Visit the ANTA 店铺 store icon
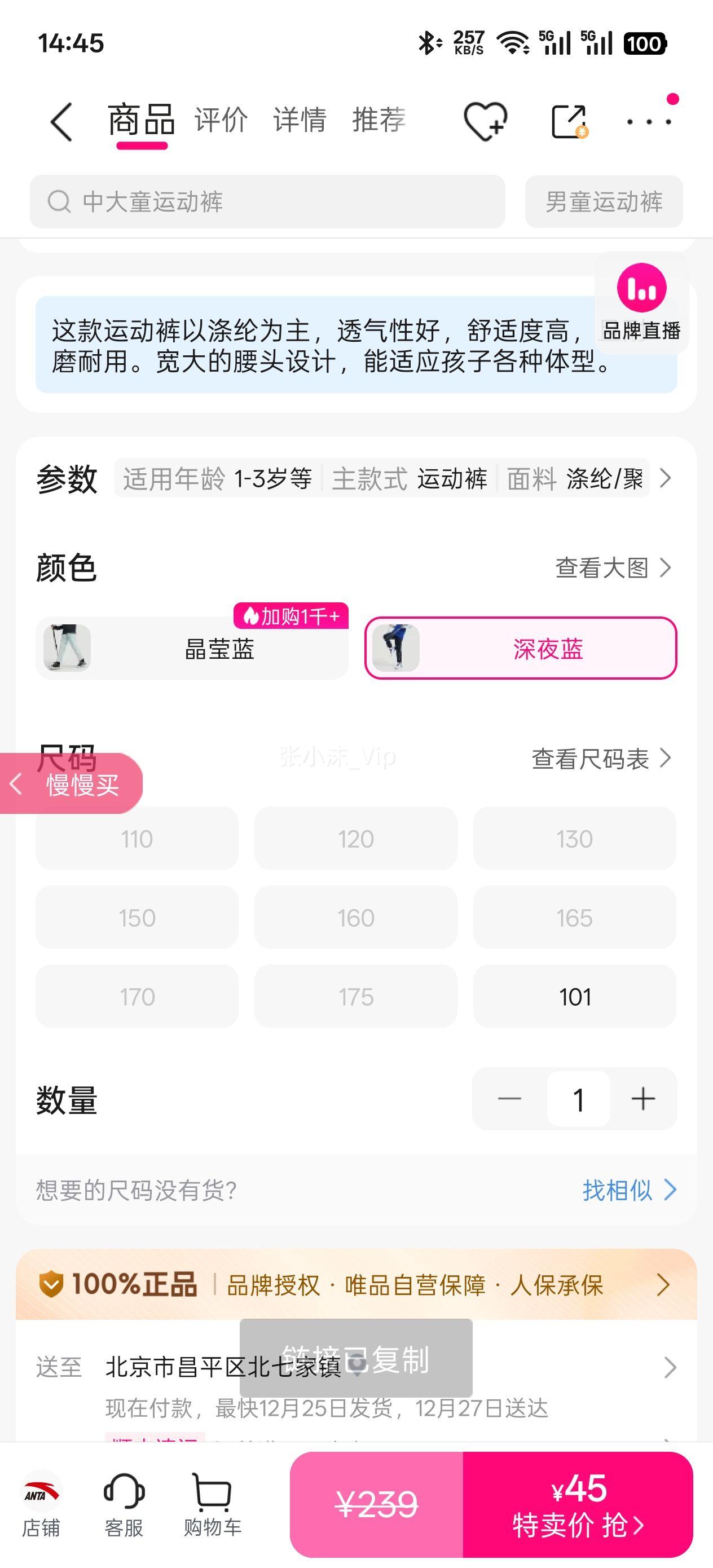The width and height of the screenshot is (713, 1568). (x=41, y=1504)
